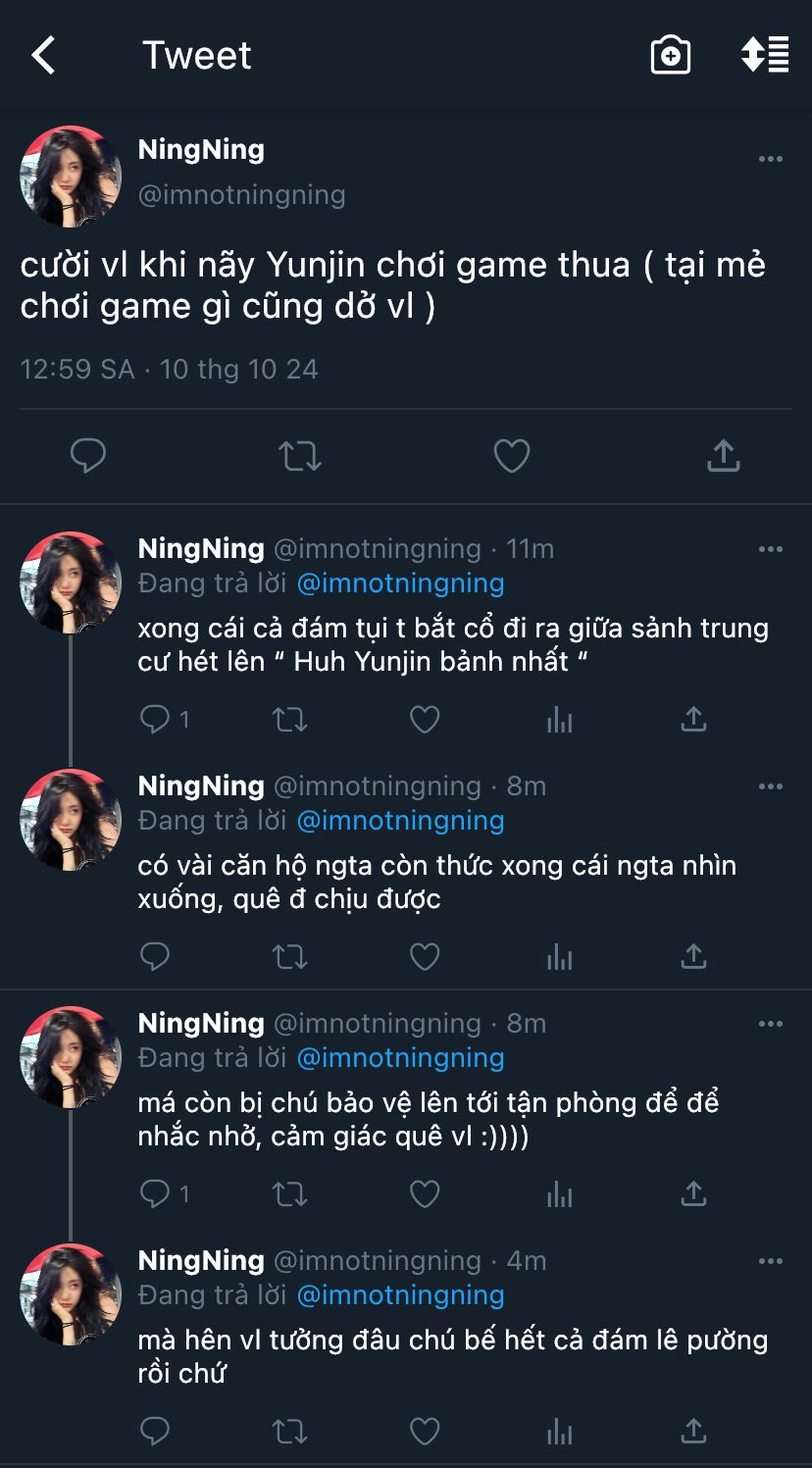Like the reply posted 11m ago
812x1468 pixels.
[424, 720]
